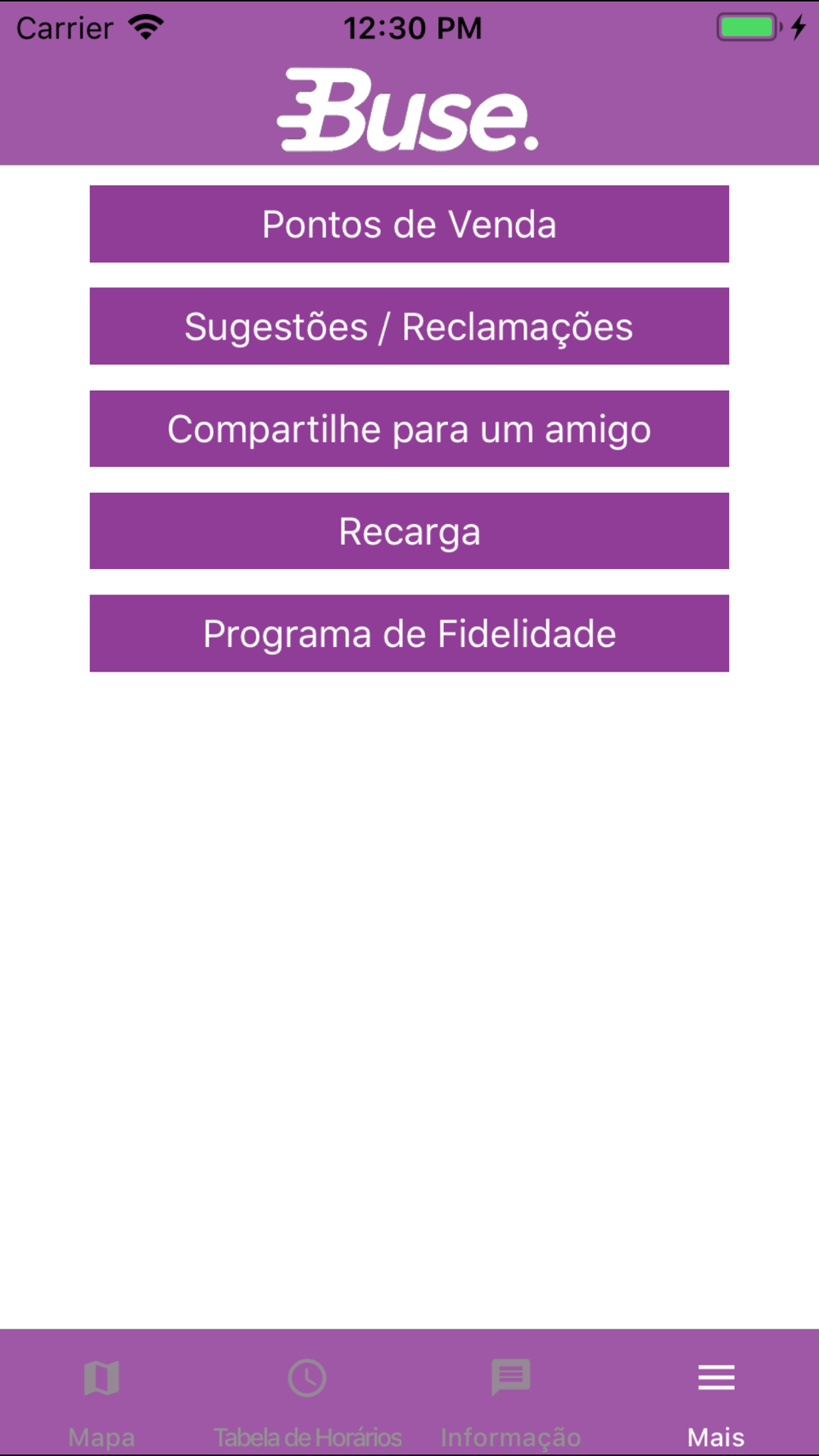Image resolution: width=819 pixels, height=1456 pixels.
Task: Tap the Sugestões / Reclamações button
Action: [409, 326]
